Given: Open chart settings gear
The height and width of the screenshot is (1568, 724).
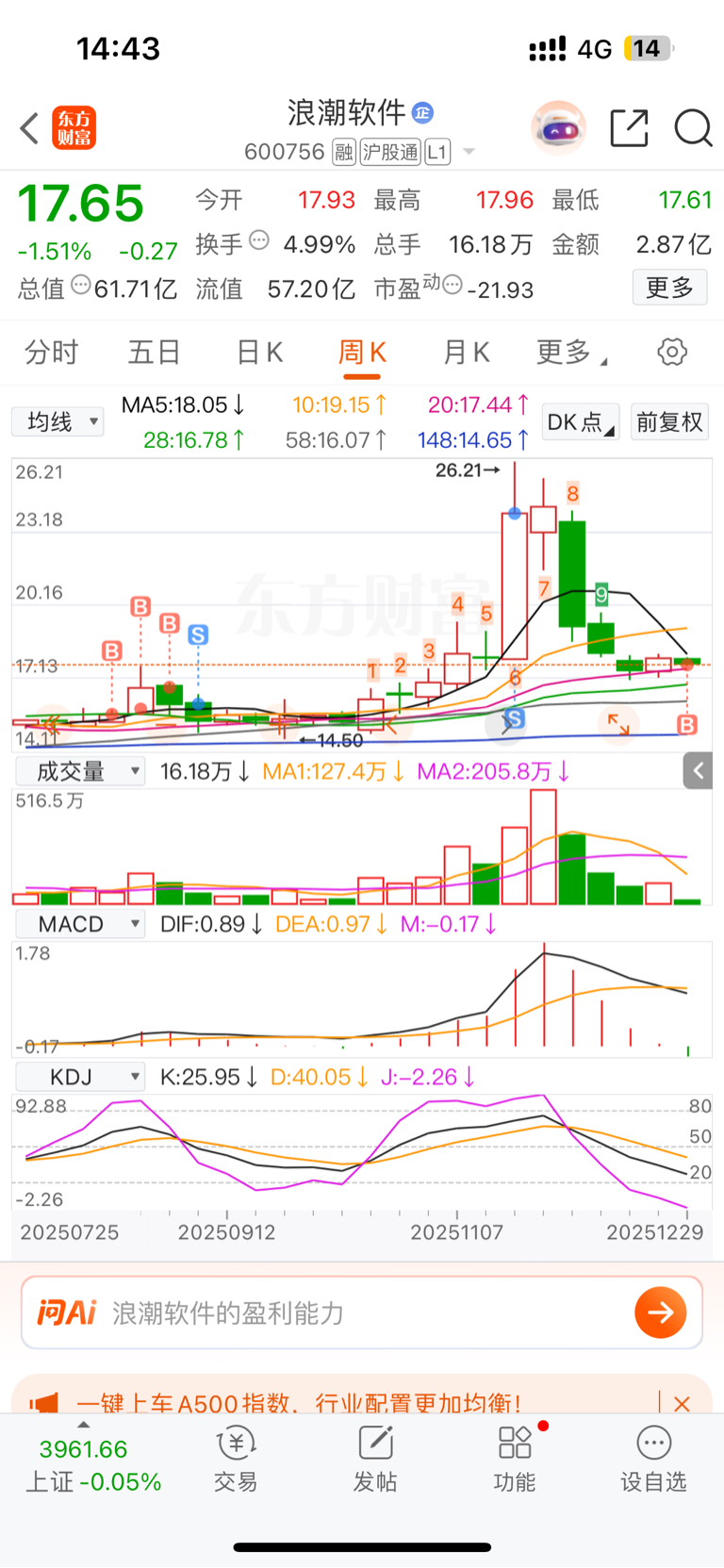Looking at the screenshot, I should point(671,353).
